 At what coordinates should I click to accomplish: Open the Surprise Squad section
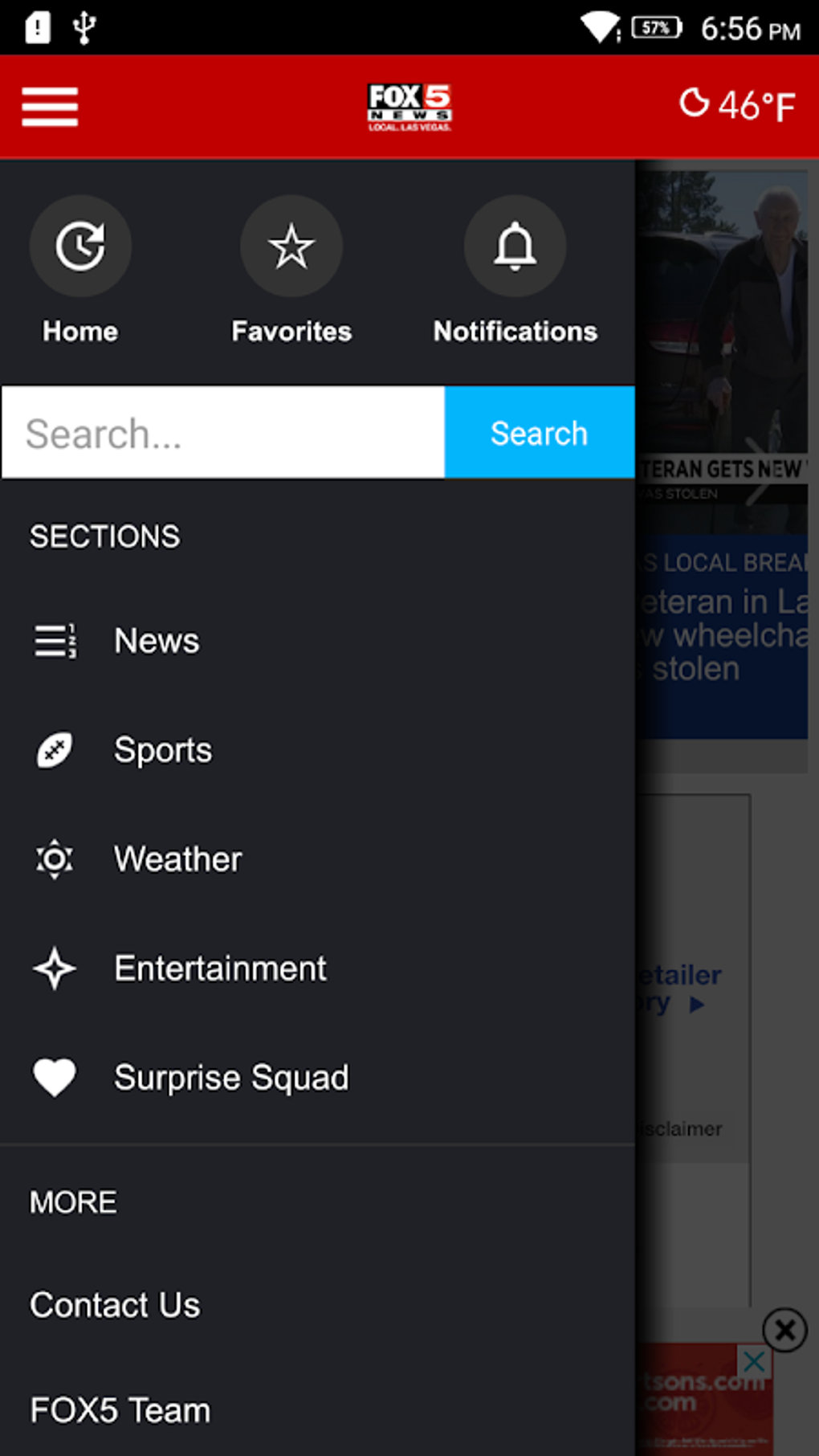pos(231,1078)
